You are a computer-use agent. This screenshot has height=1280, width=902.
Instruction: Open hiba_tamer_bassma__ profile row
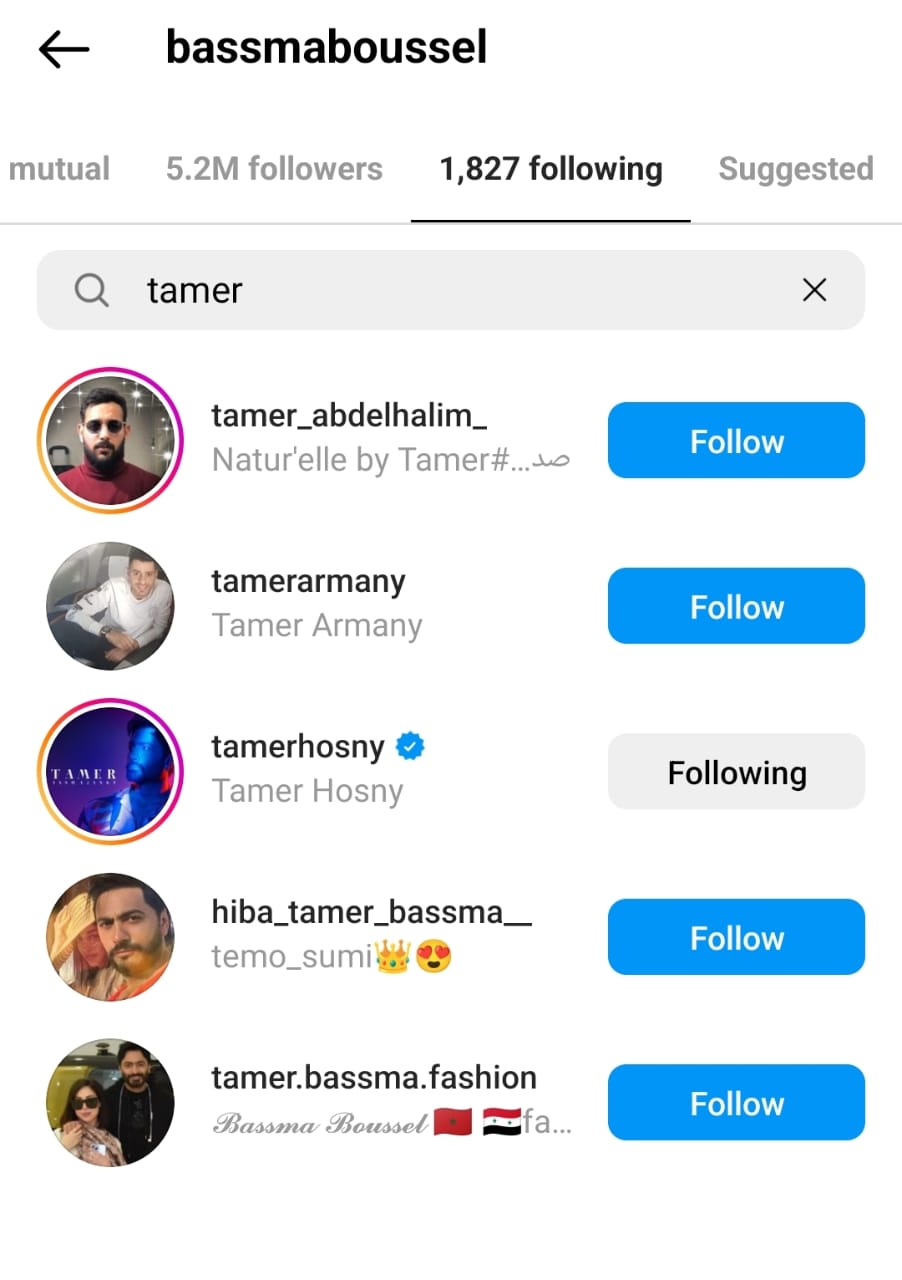click(370, 912)
